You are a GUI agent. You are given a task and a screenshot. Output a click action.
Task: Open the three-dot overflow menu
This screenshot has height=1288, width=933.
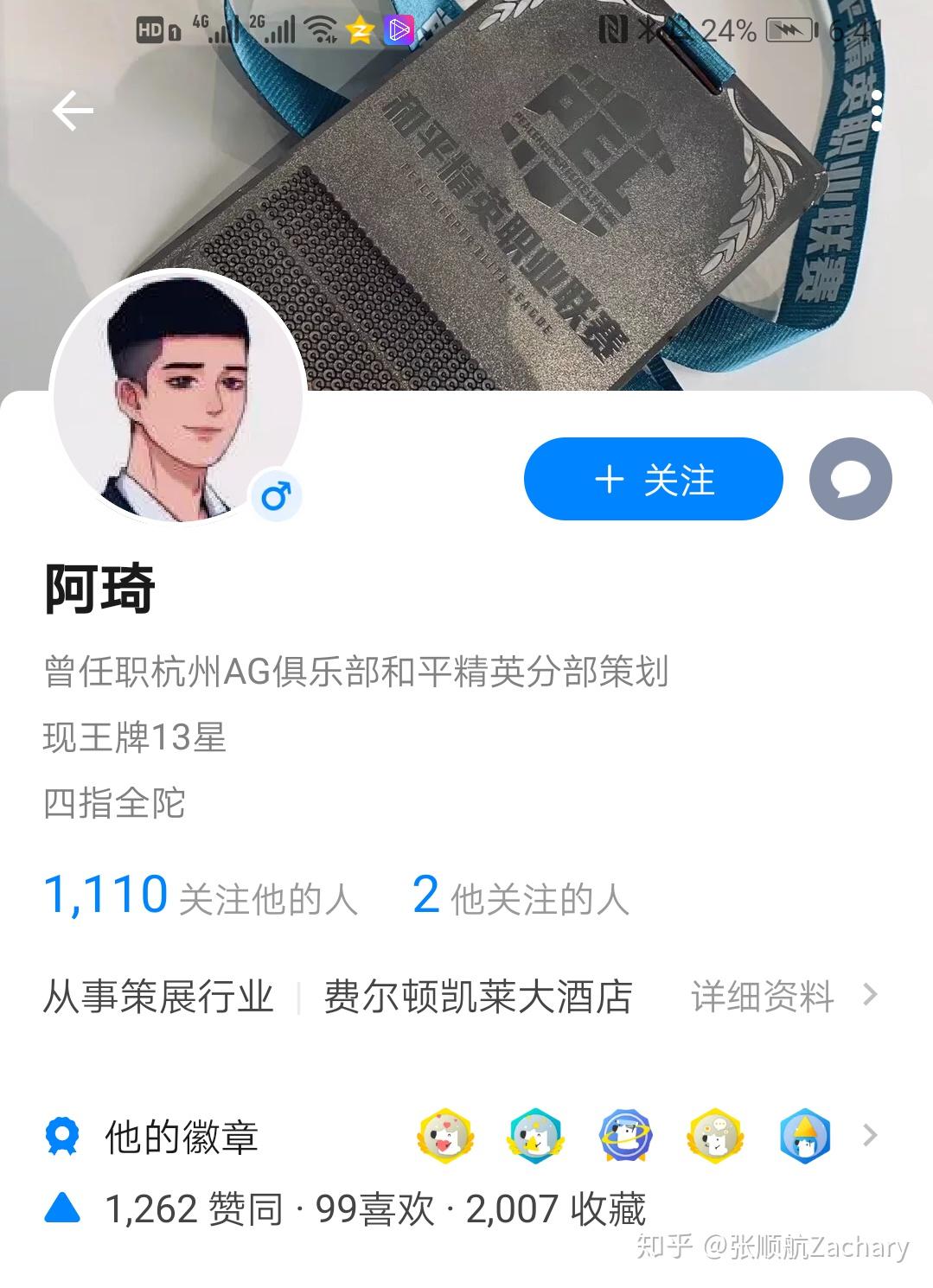click(877, 112)
